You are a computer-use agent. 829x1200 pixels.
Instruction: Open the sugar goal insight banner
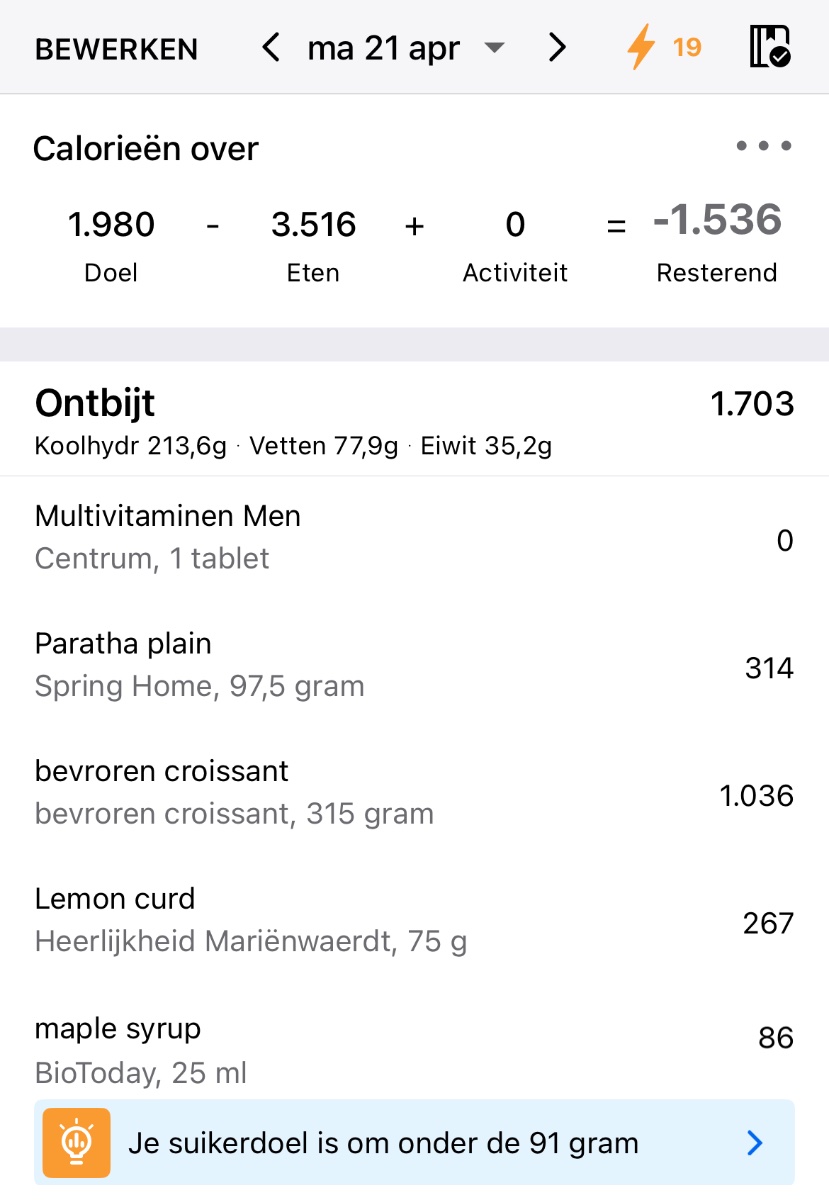pyautogui.click(x=414, y=1143)
